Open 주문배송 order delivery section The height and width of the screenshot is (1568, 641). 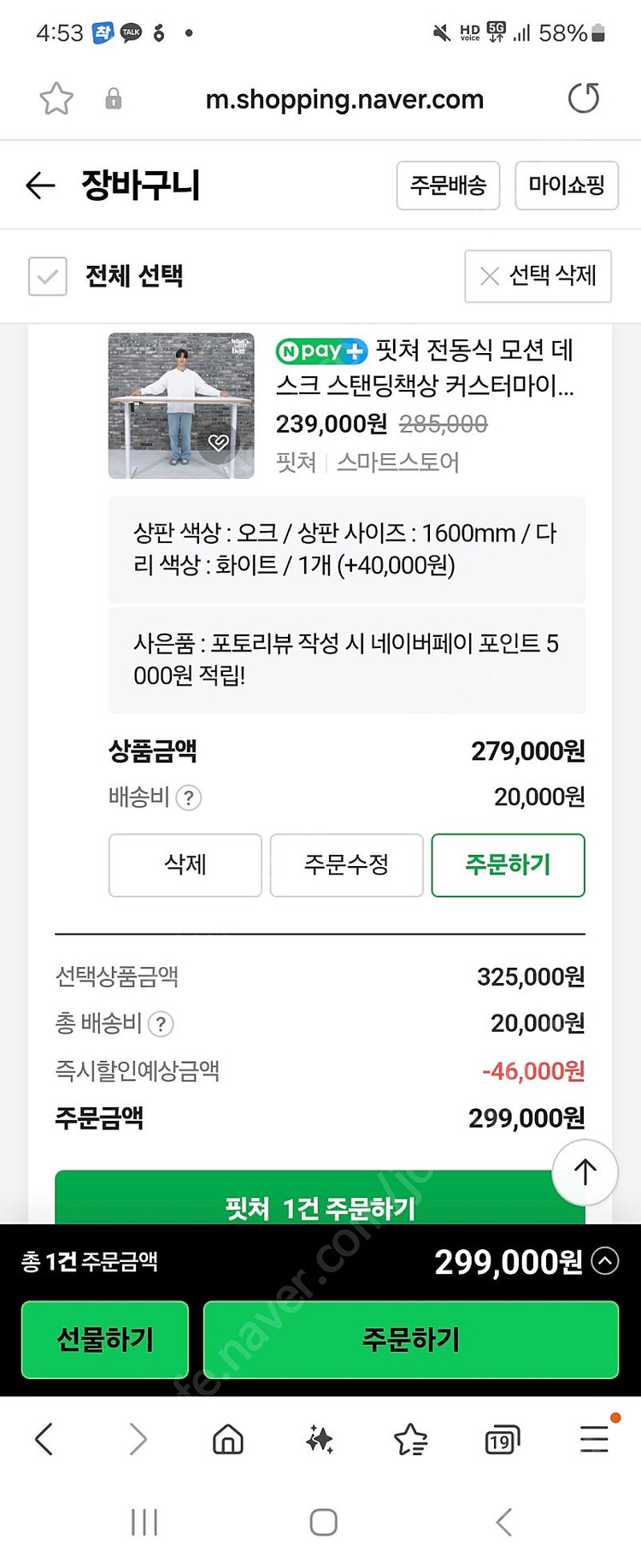448,185
